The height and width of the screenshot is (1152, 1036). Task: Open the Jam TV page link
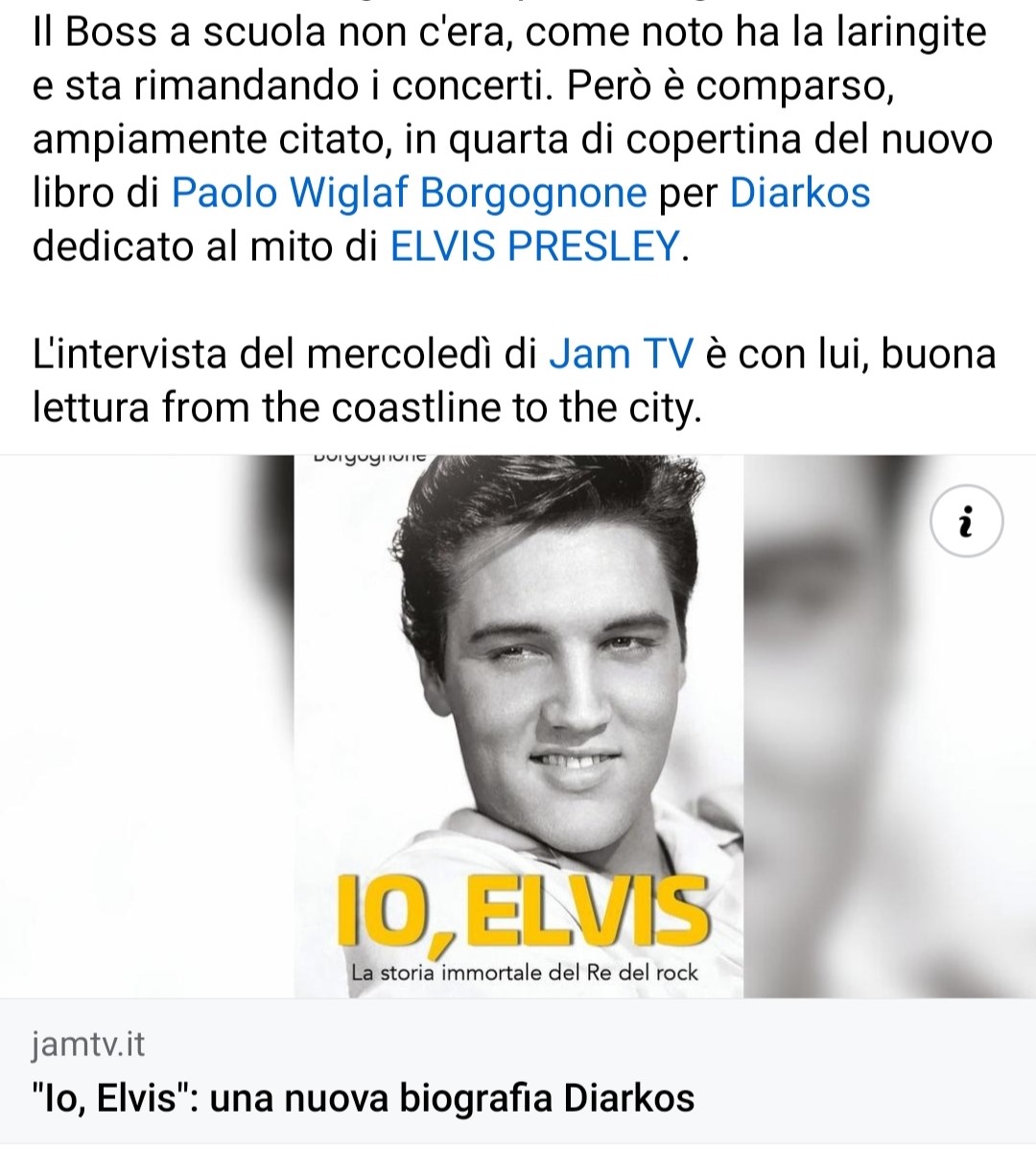point(620,354)
